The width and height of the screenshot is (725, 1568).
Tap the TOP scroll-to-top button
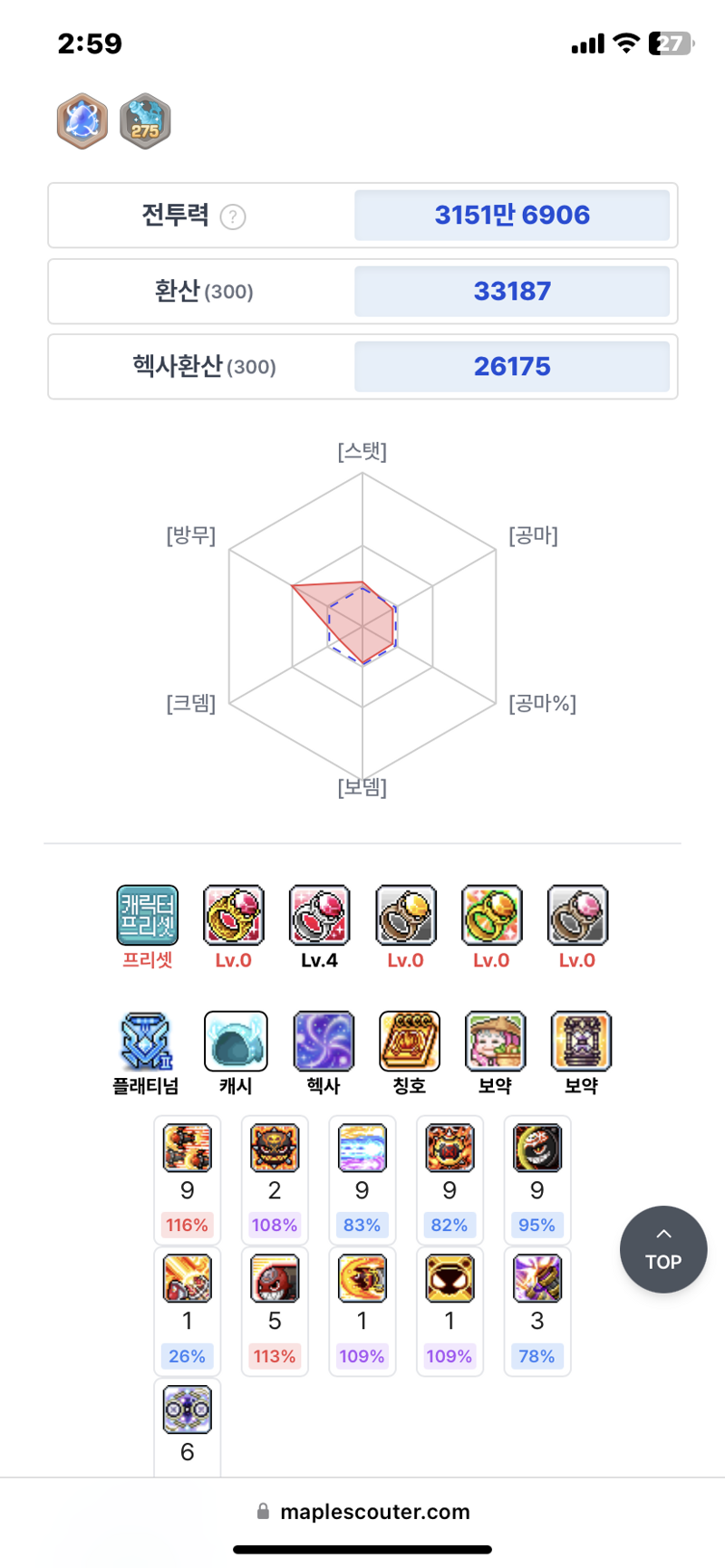[663, 1249]
